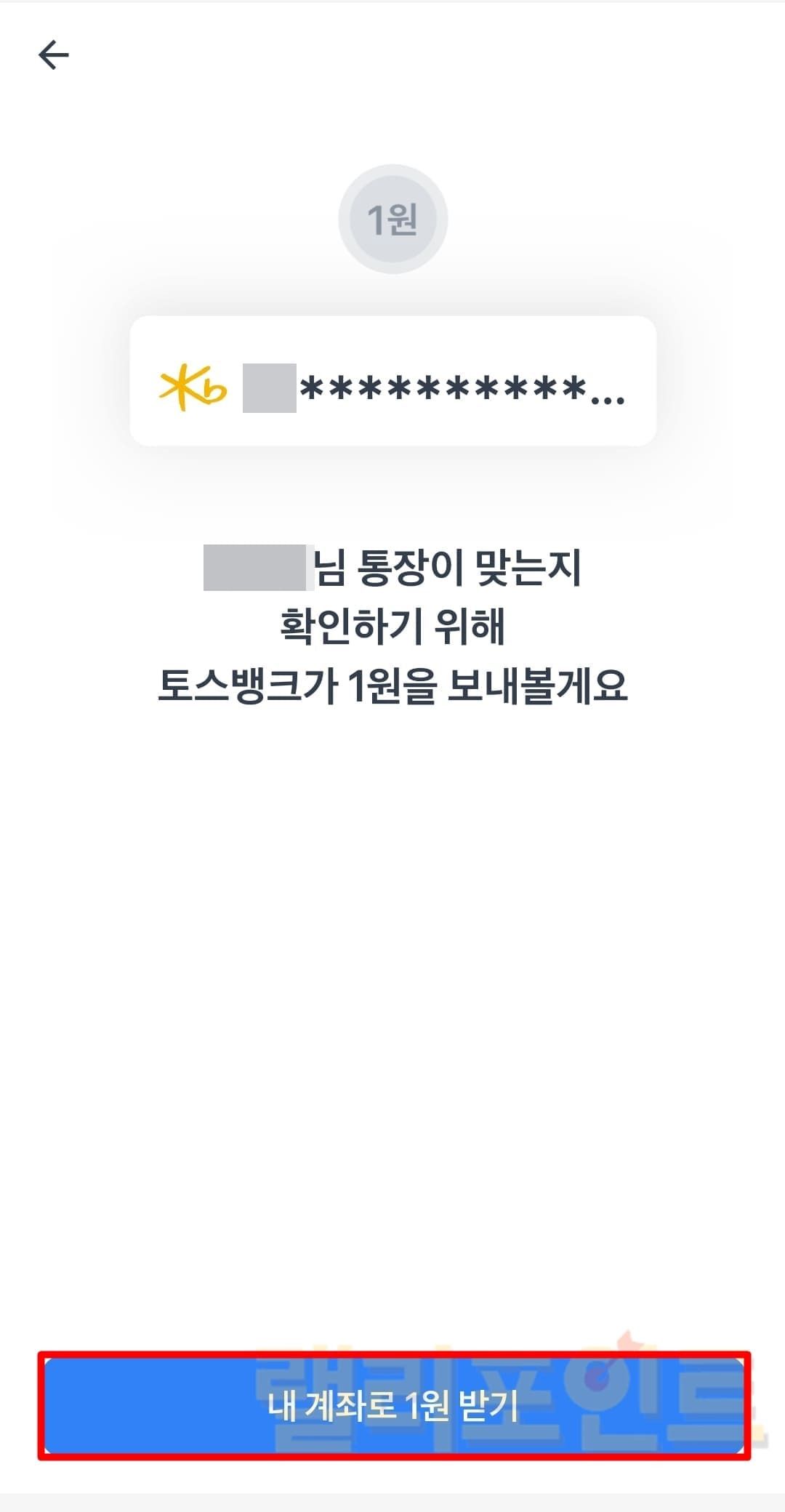Tap the 내 계좌로 1원 받기 button
785x1512 pixels.
tap(393, 1404)
